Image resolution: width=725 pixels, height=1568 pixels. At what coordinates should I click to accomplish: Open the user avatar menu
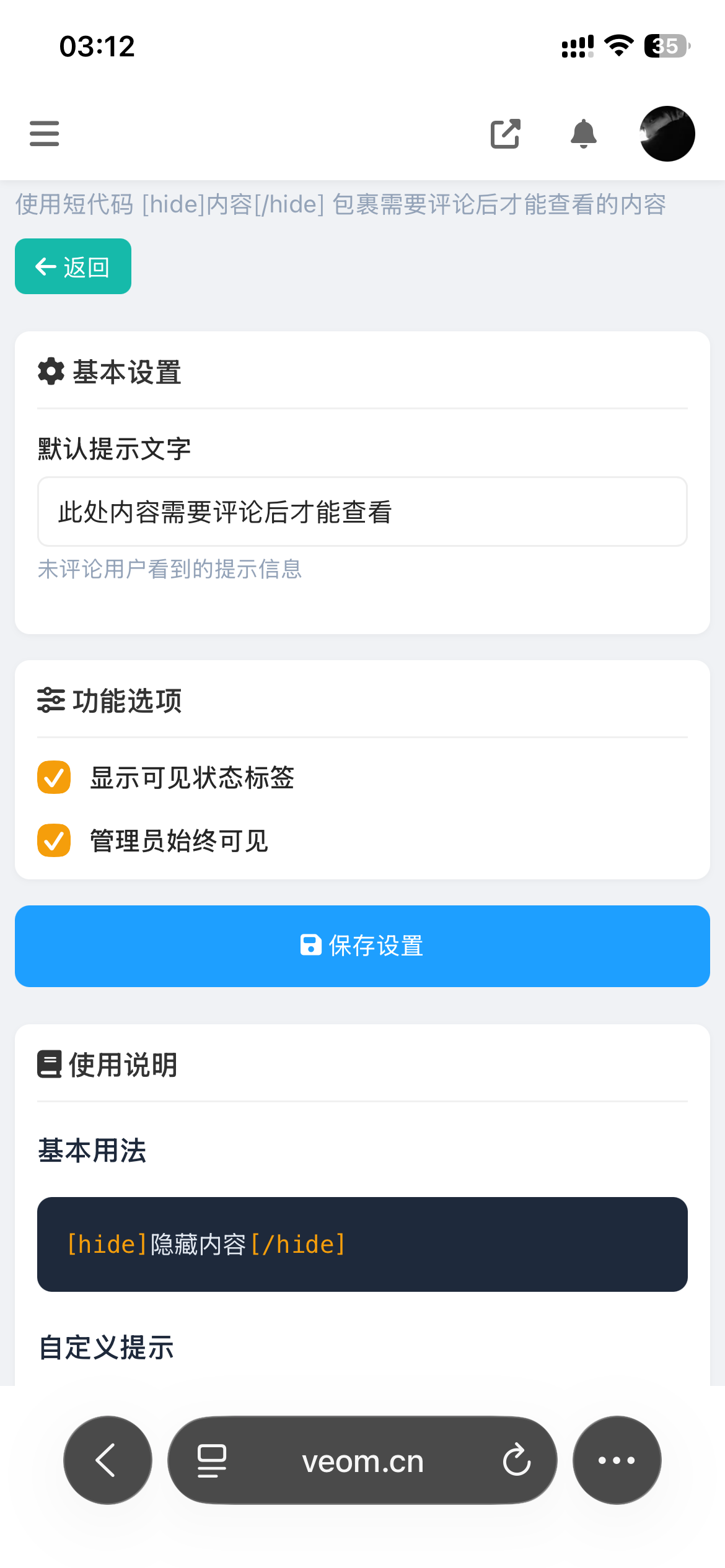click(667, 134)
